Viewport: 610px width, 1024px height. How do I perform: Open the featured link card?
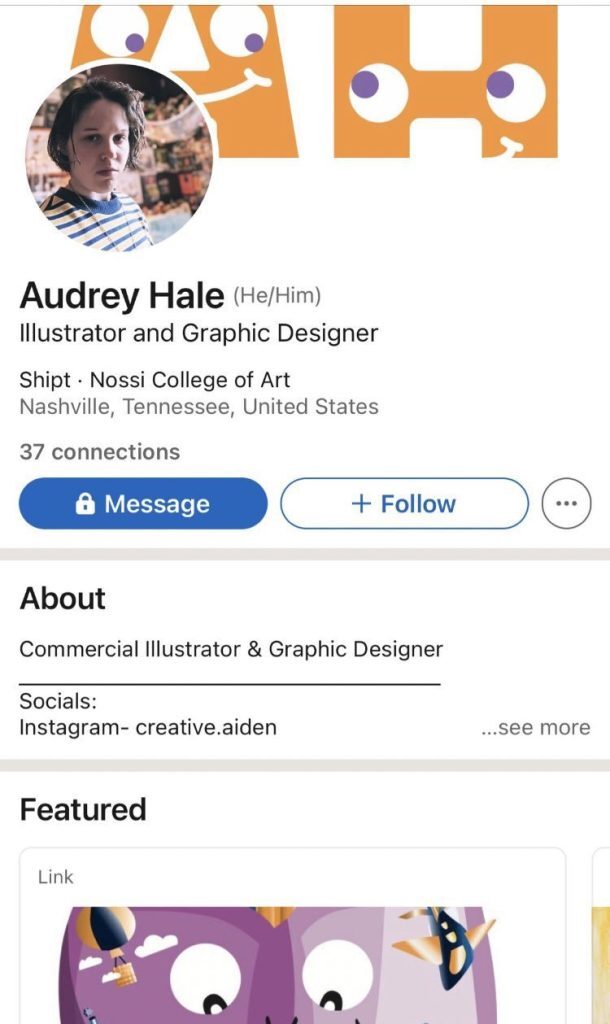pos(292,940)
